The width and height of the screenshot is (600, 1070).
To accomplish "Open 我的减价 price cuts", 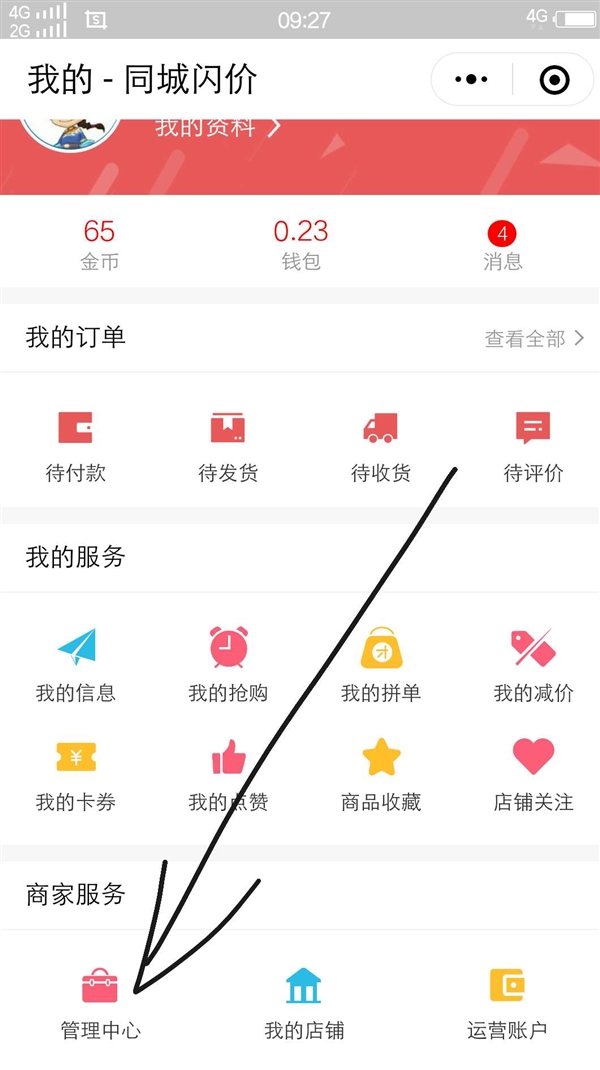I will [x=533, y=665].
